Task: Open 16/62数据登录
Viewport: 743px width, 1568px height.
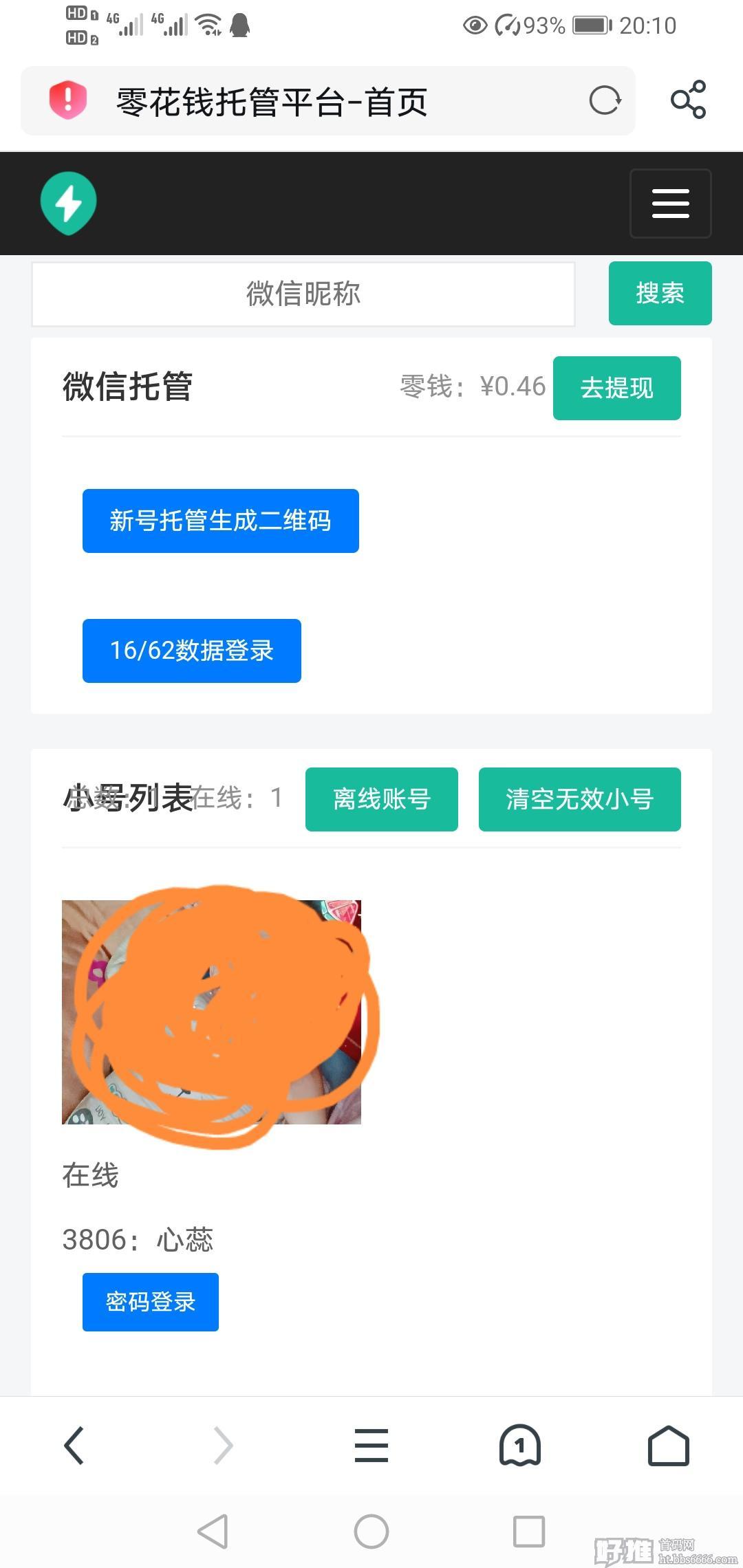Action: pyautogui.click(x=192, y=651)
